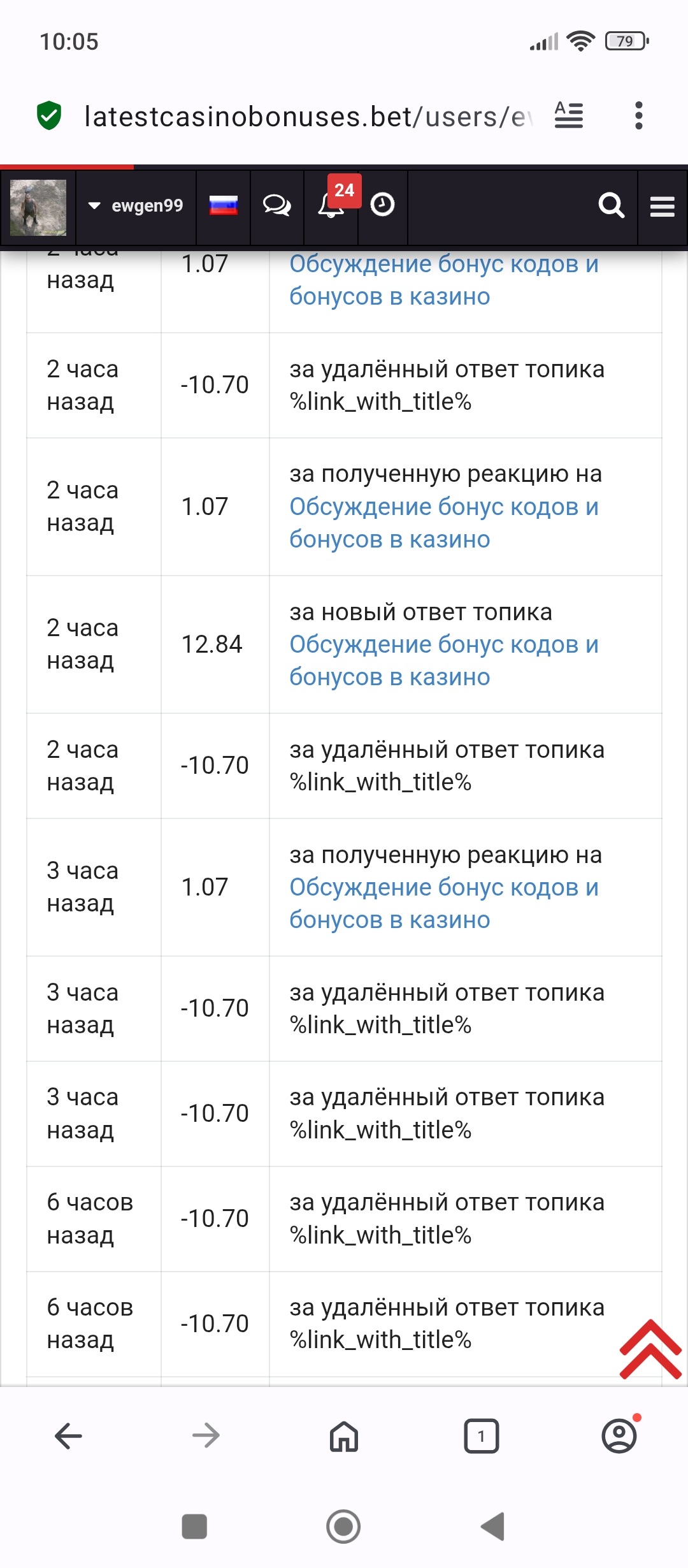Screen dimensions: 688x1568
Task: Tap the address bar URL
Action: click(x=306, y=117)
